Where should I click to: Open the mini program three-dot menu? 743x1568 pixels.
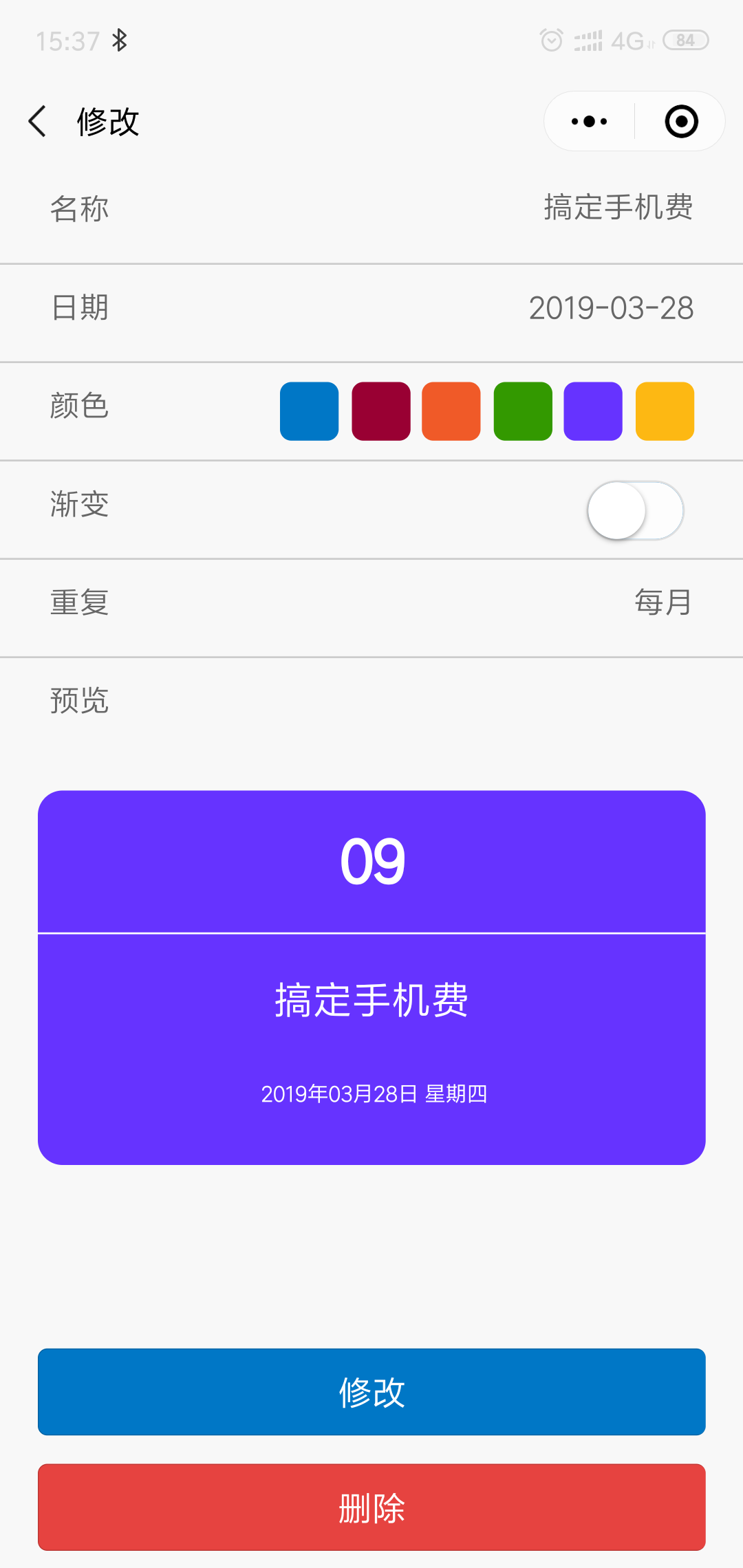click(590, 122)
